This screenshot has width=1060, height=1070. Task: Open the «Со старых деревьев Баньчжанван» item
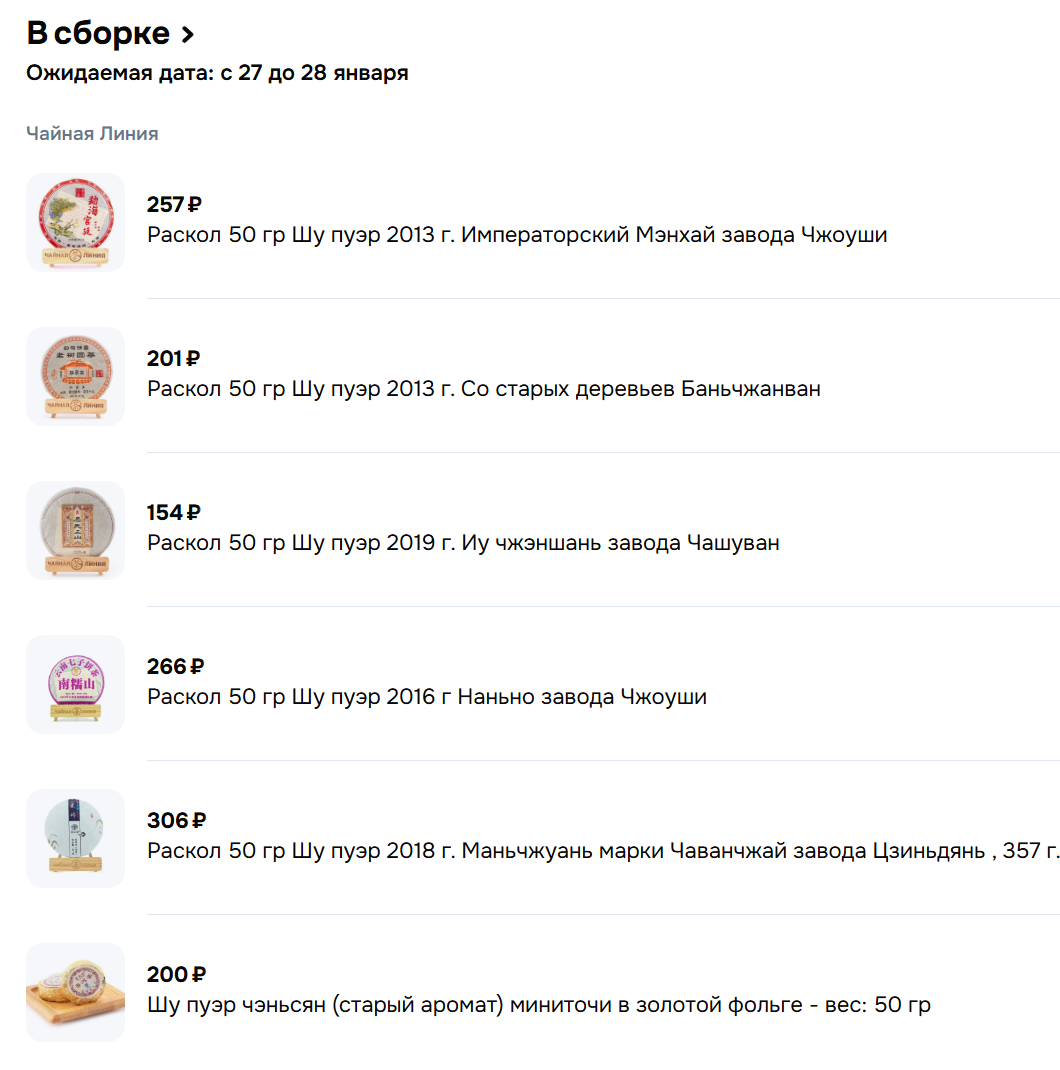pyautogui.click(x=483, y=389)
